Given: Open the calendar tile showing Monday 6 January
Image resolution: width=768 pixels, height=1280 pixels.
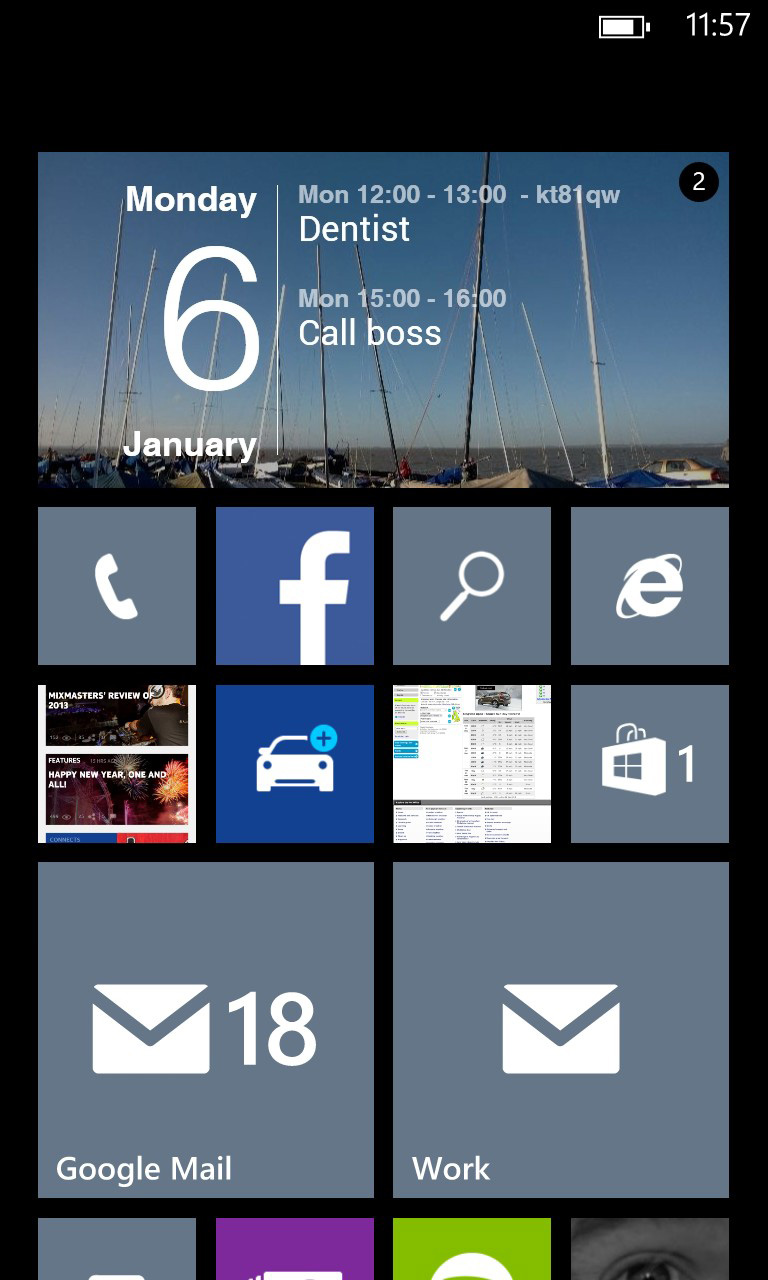Looking at the screenshot, I should [383, 320].
